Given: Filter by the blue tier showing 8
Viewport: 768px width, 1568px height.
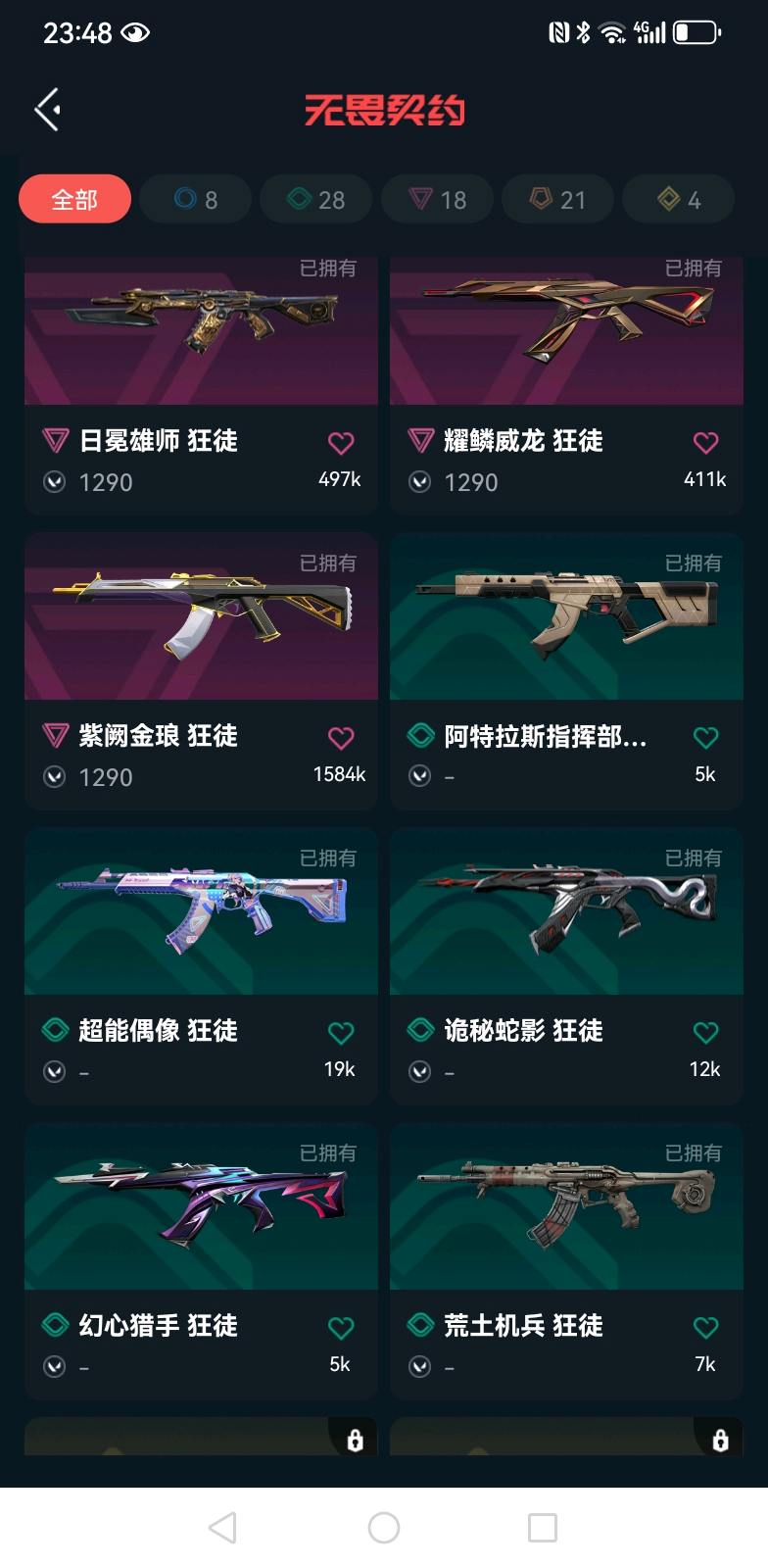Looking at the screenshot, I should (195, 199).
